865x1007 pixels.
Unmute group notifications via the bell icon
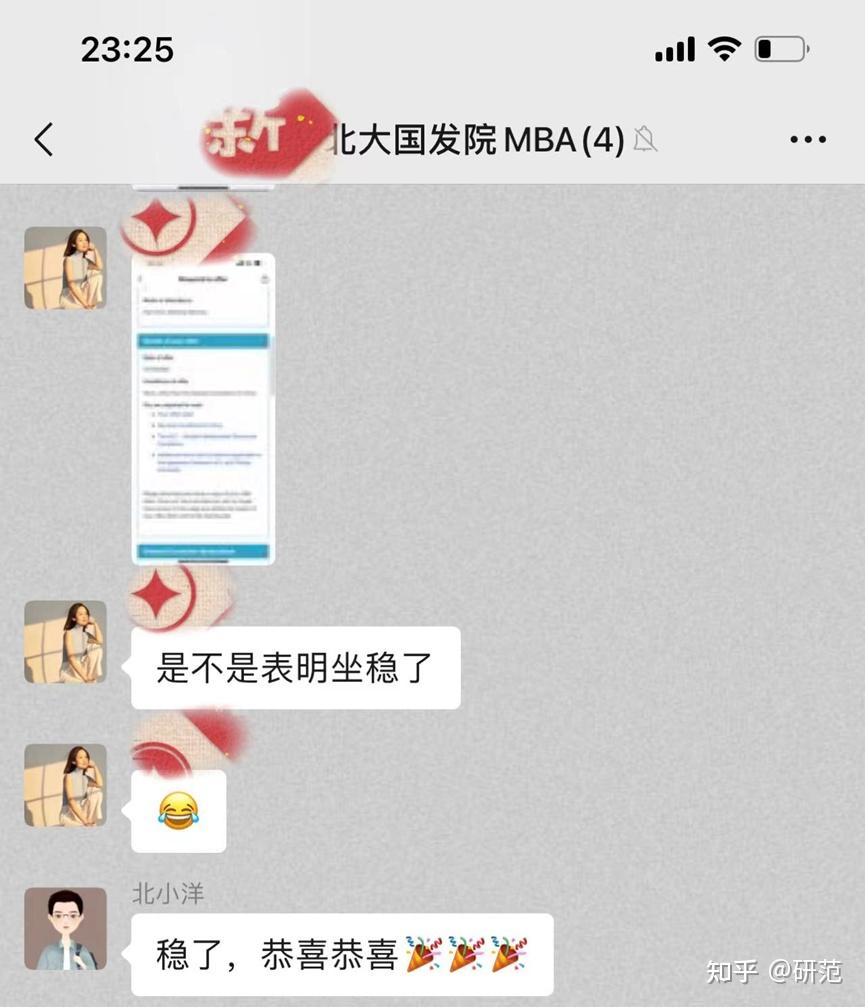(645, 141)
